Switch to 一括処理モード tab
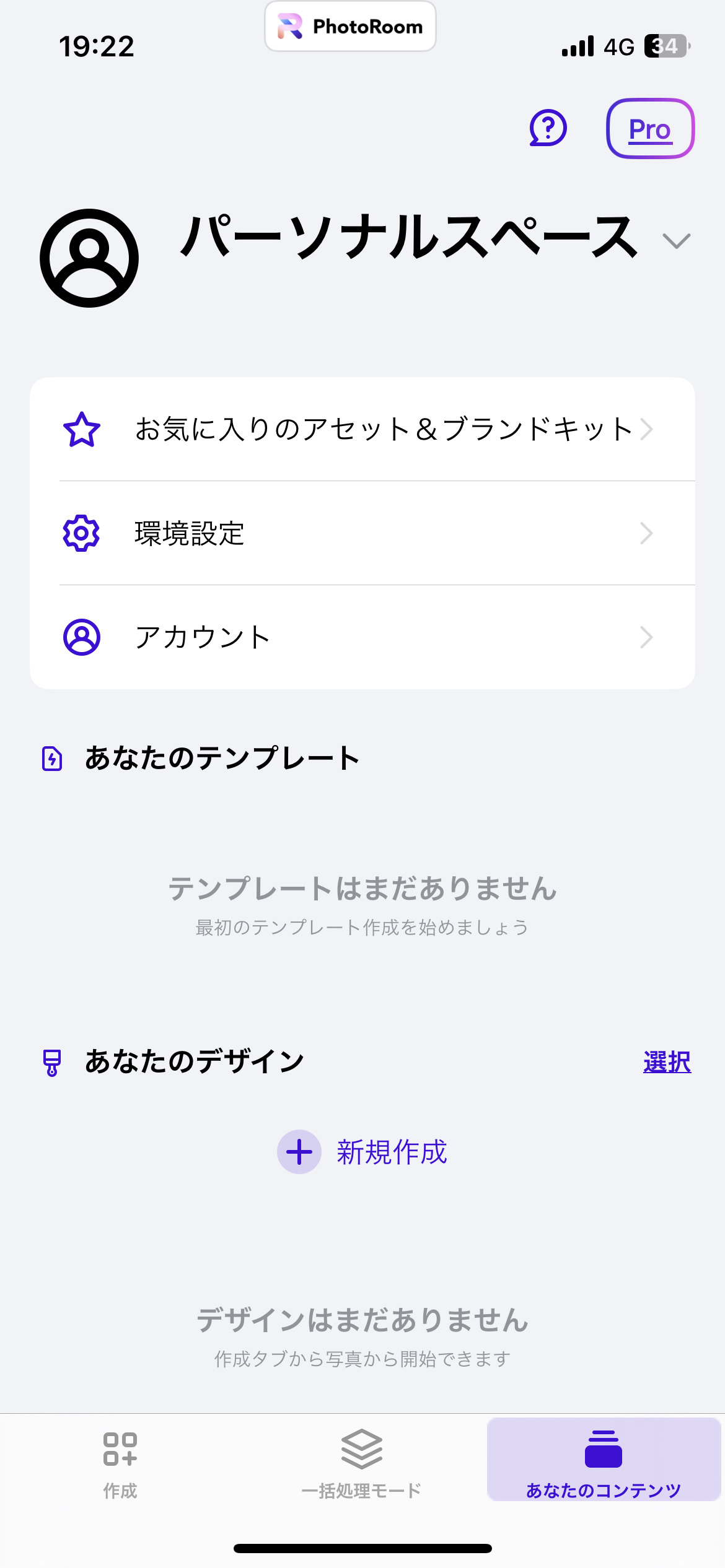The image size is (725, 1568). click(x=362, y=1464)
